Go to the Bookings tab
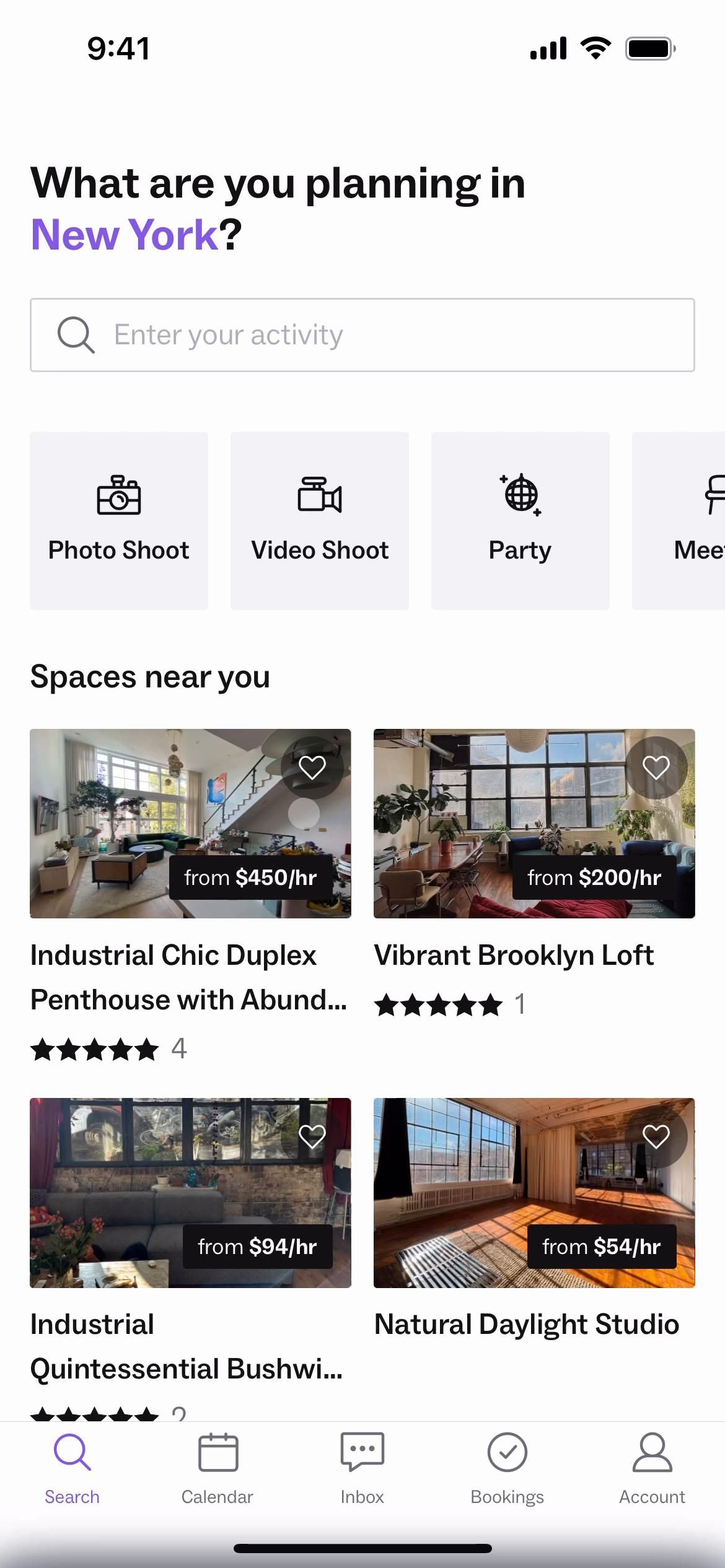 click(x=507, y=1468)
